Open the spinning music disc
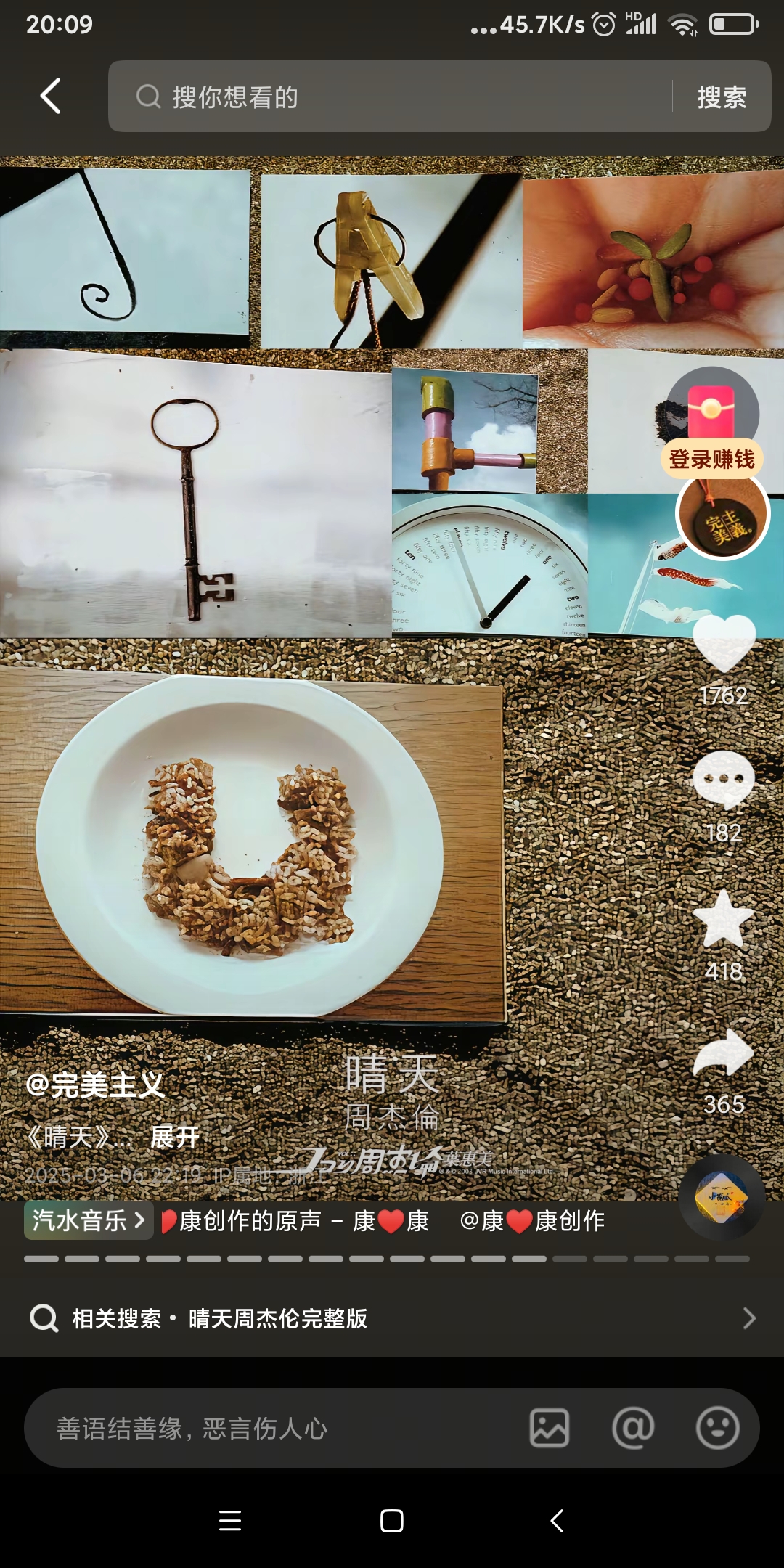Screen dimensions: 784x1568 [721, 1197]
